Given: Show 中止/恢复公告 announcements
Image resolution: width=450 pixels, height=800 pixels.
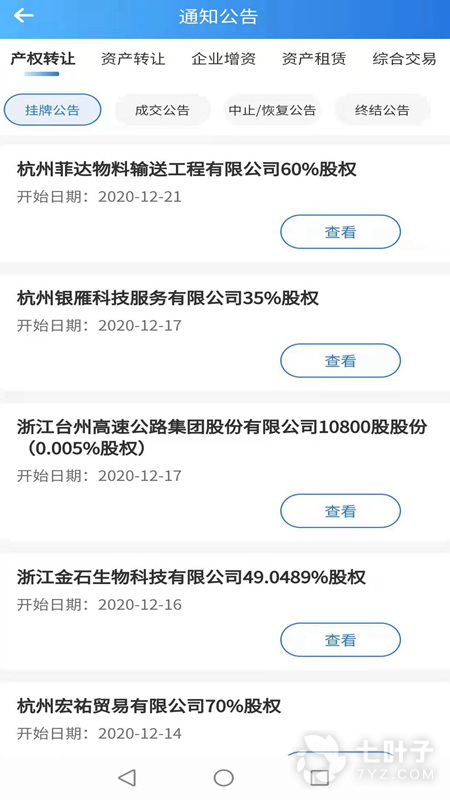Looking at the screenshot, I should click(272, 110).
